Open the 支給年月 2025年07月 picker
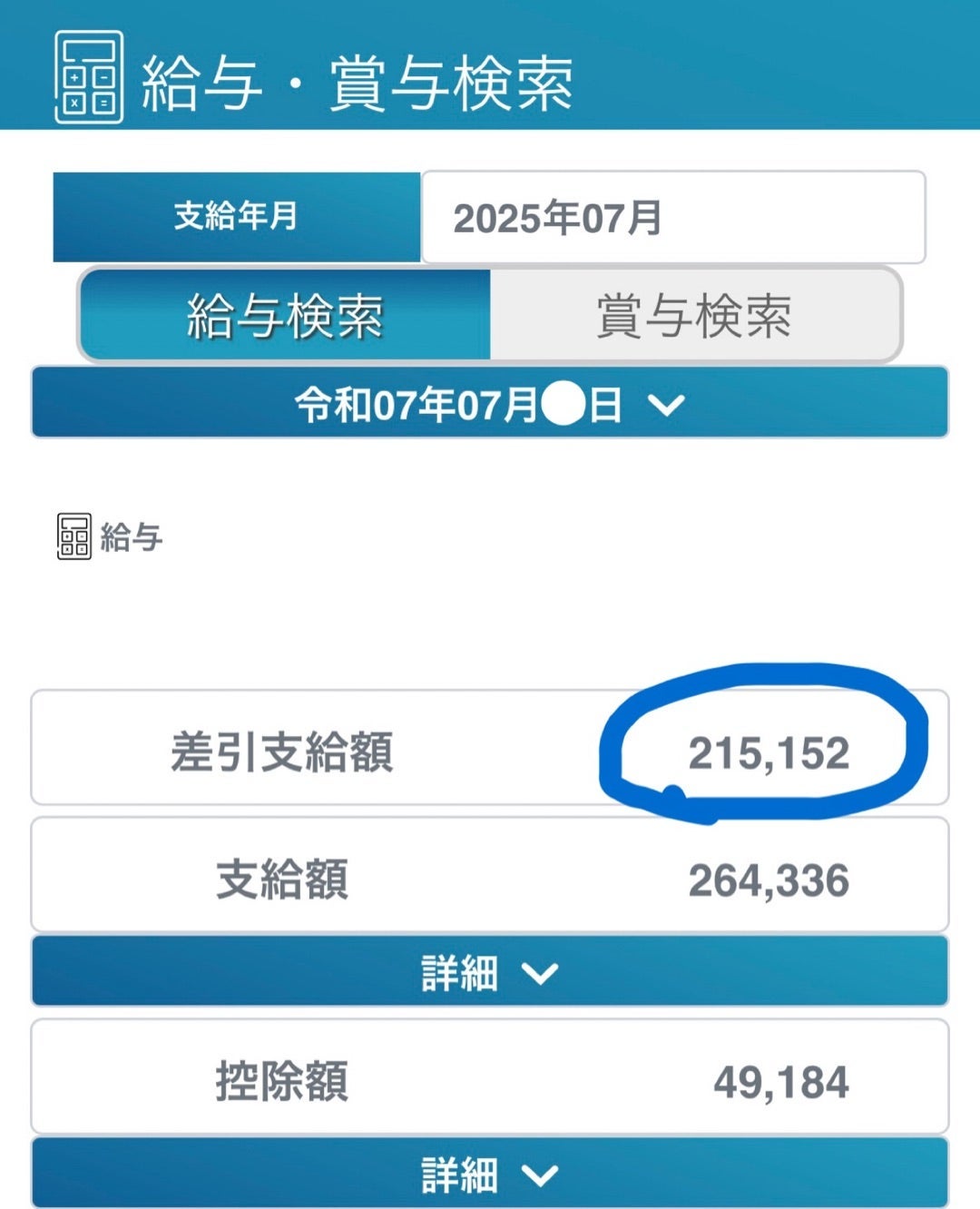 (672, 218)
